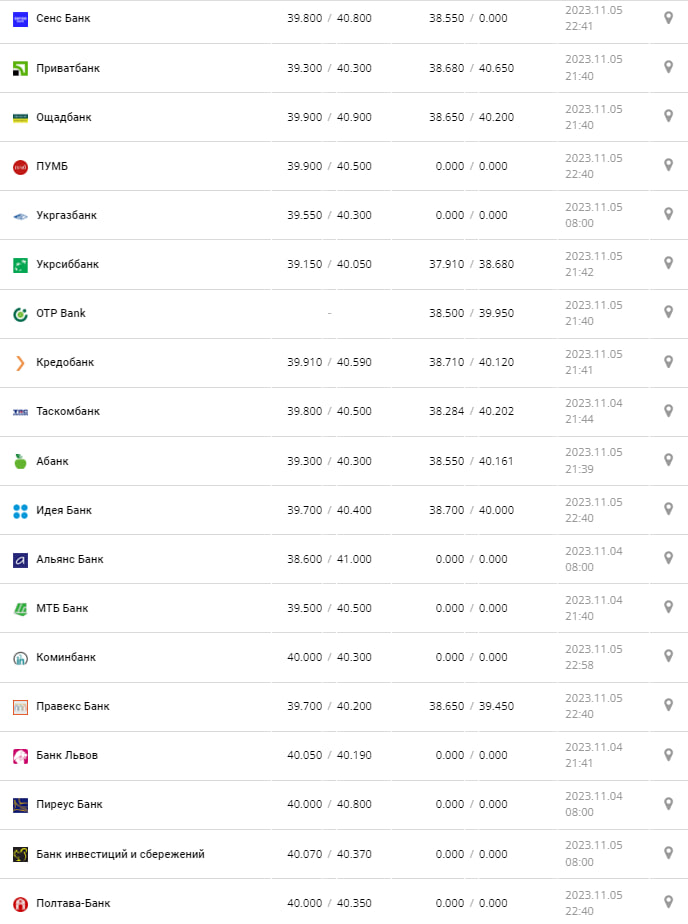
Task: Open Приватбанк exchange rate details
Action: pos(68,68)
